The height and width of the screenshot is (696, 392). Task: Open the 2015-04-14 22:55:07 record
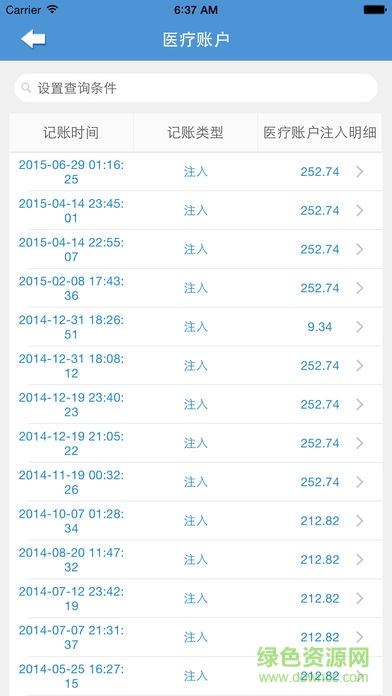[x=196, y=249]
